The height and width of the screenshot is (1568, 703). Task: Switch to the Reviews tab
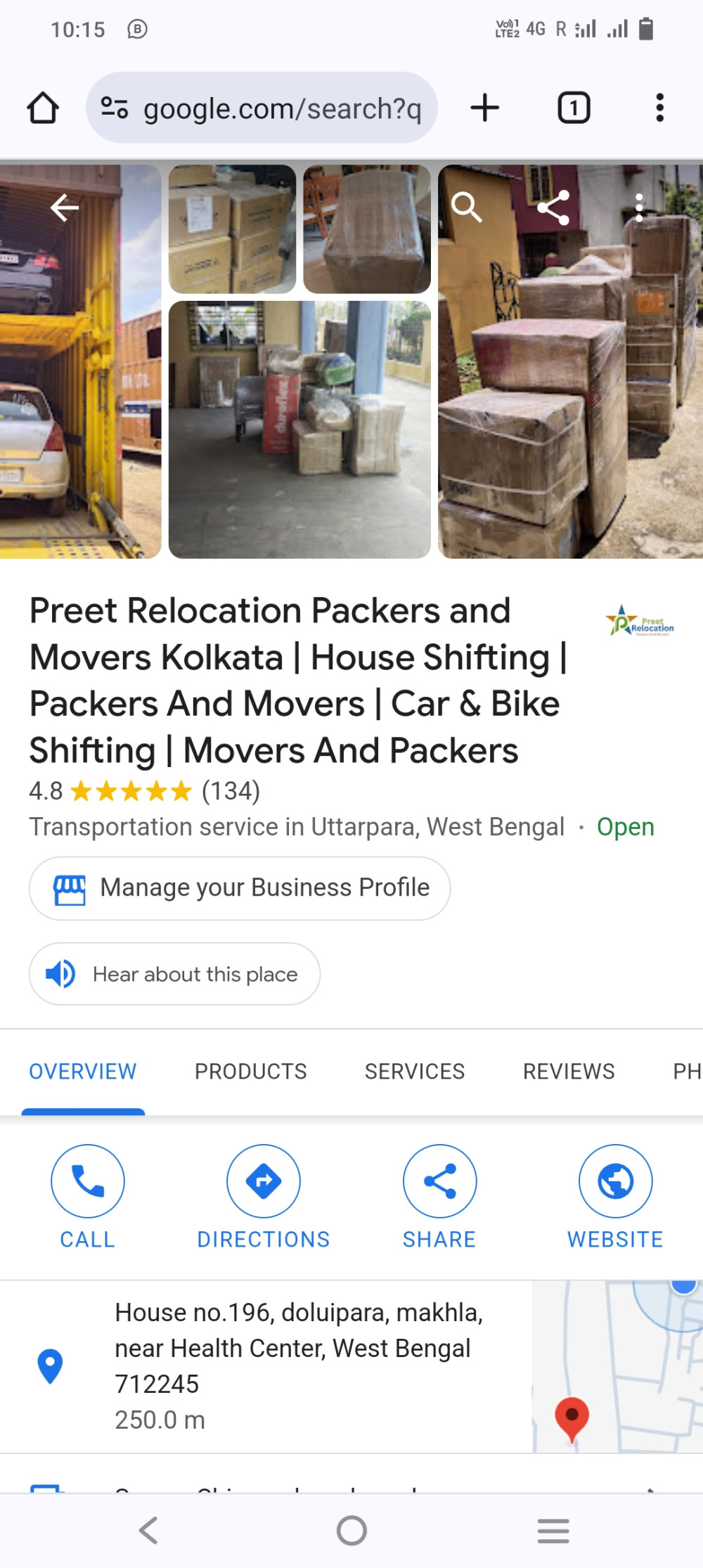569,1071
